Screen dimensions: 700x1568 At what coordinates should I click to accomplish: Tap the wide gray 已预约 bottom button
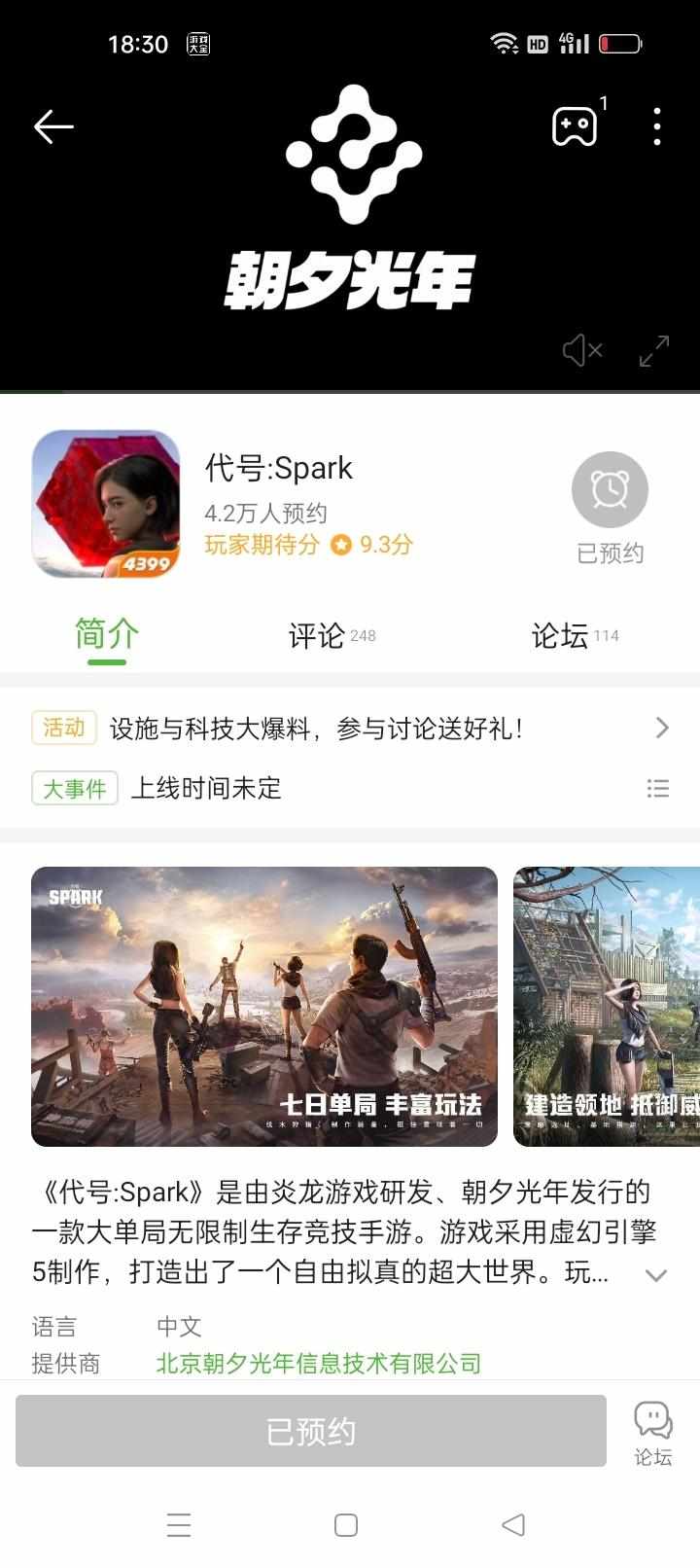[311, 1431]
